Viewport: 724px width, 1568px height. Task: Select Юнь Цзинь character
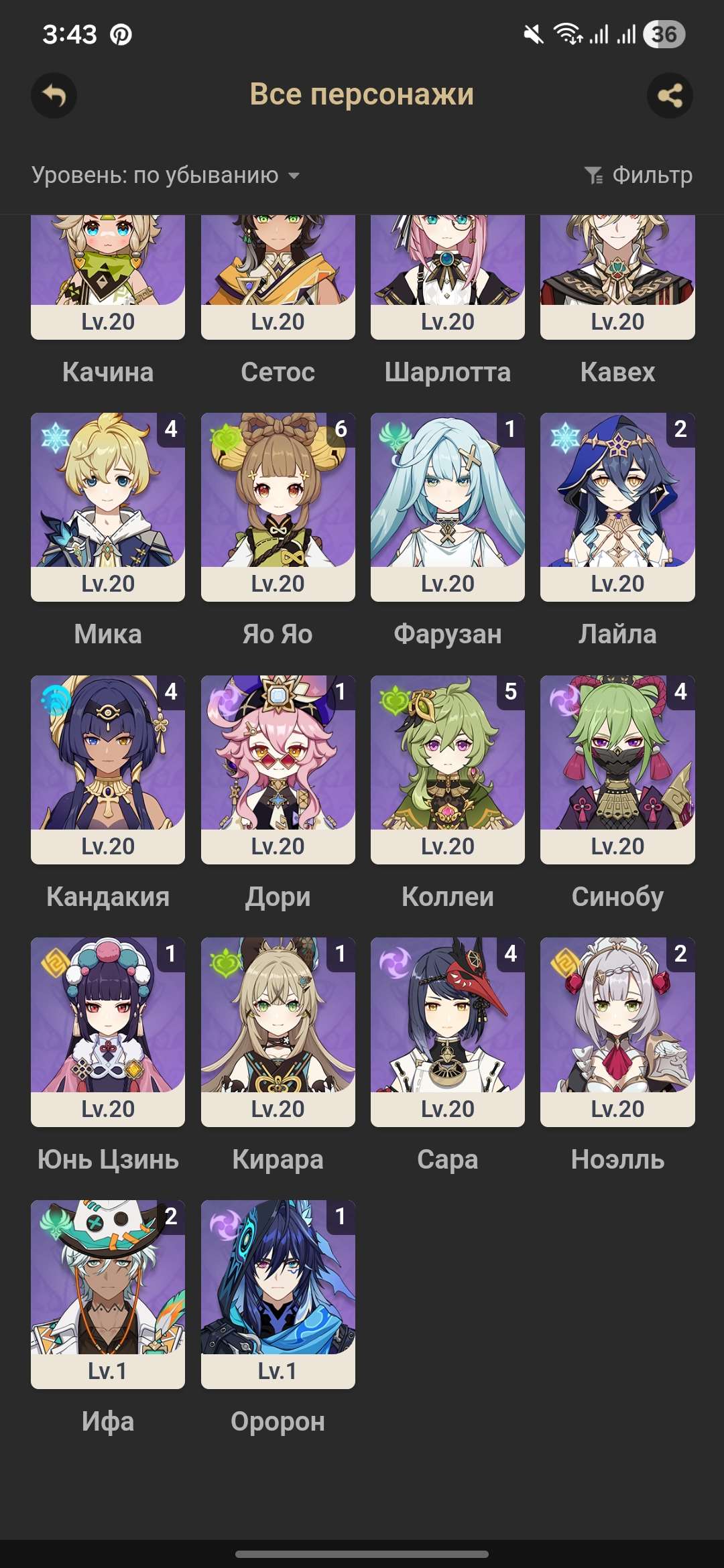(108, 1031)
